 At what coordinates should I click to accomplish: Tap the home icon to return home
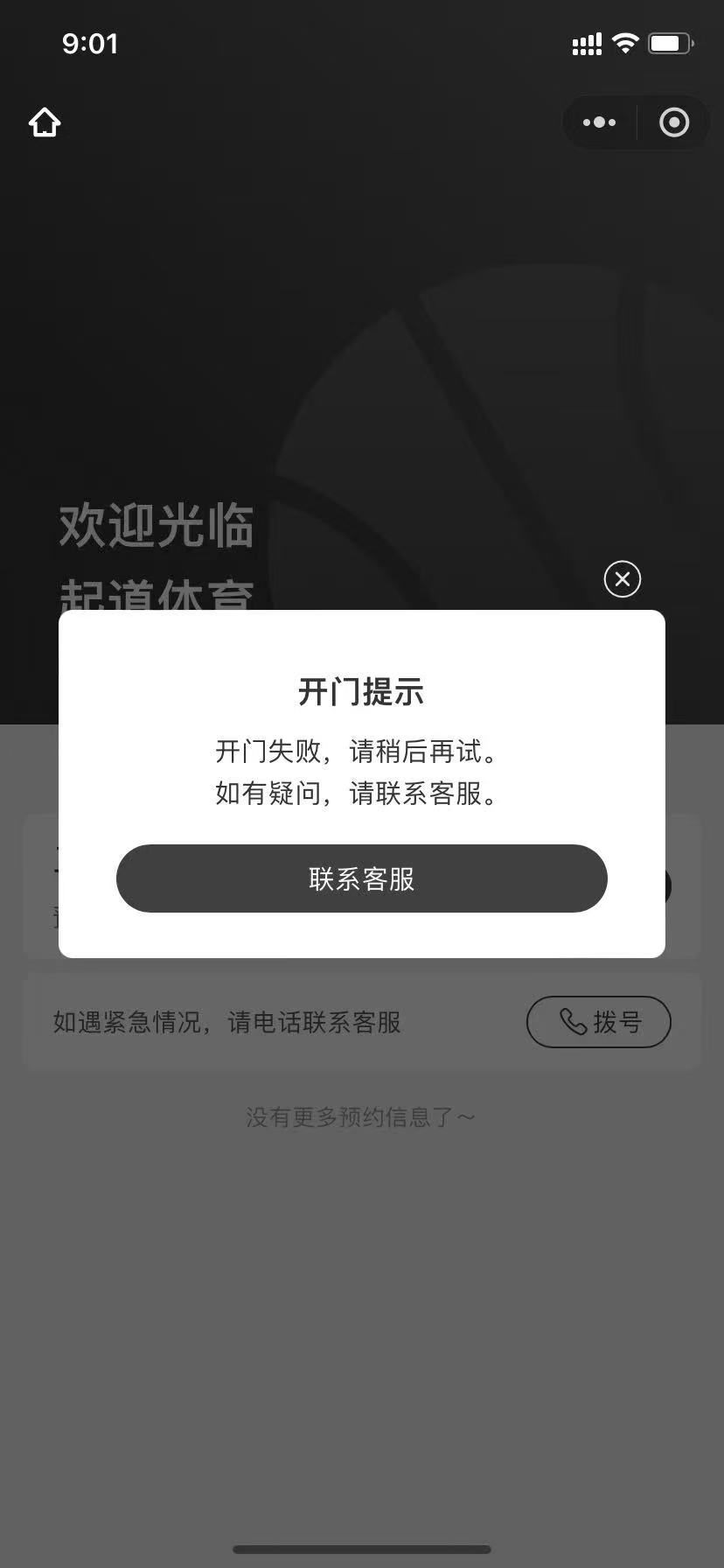(x=44, y=122)
